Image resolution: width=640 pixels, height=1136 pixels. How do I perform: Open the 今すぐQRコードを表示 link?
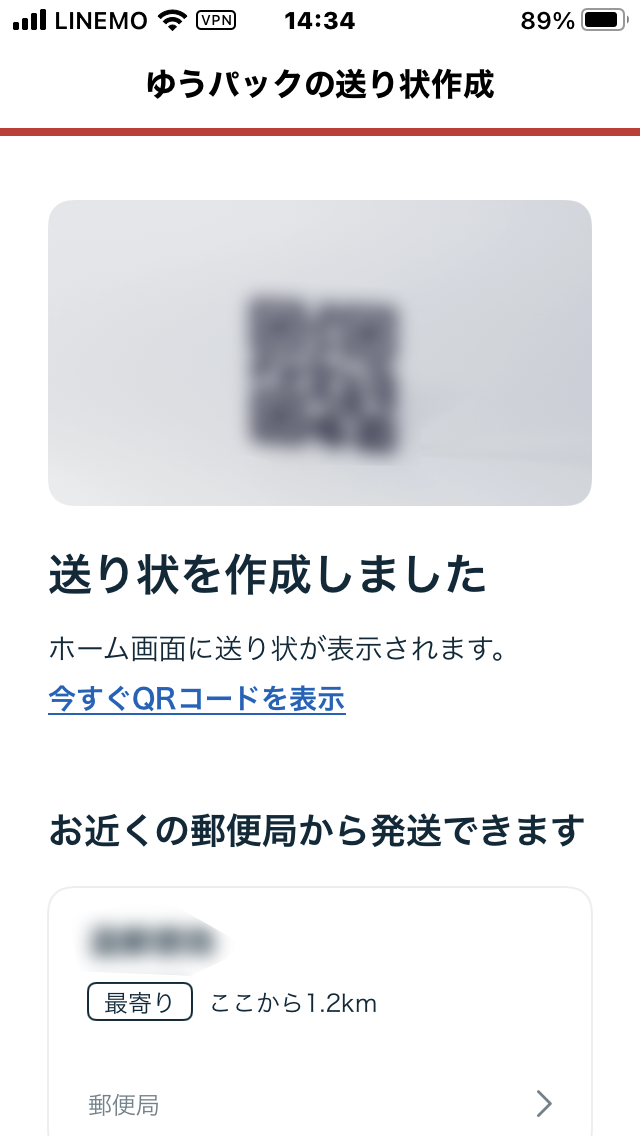(197, 699)
